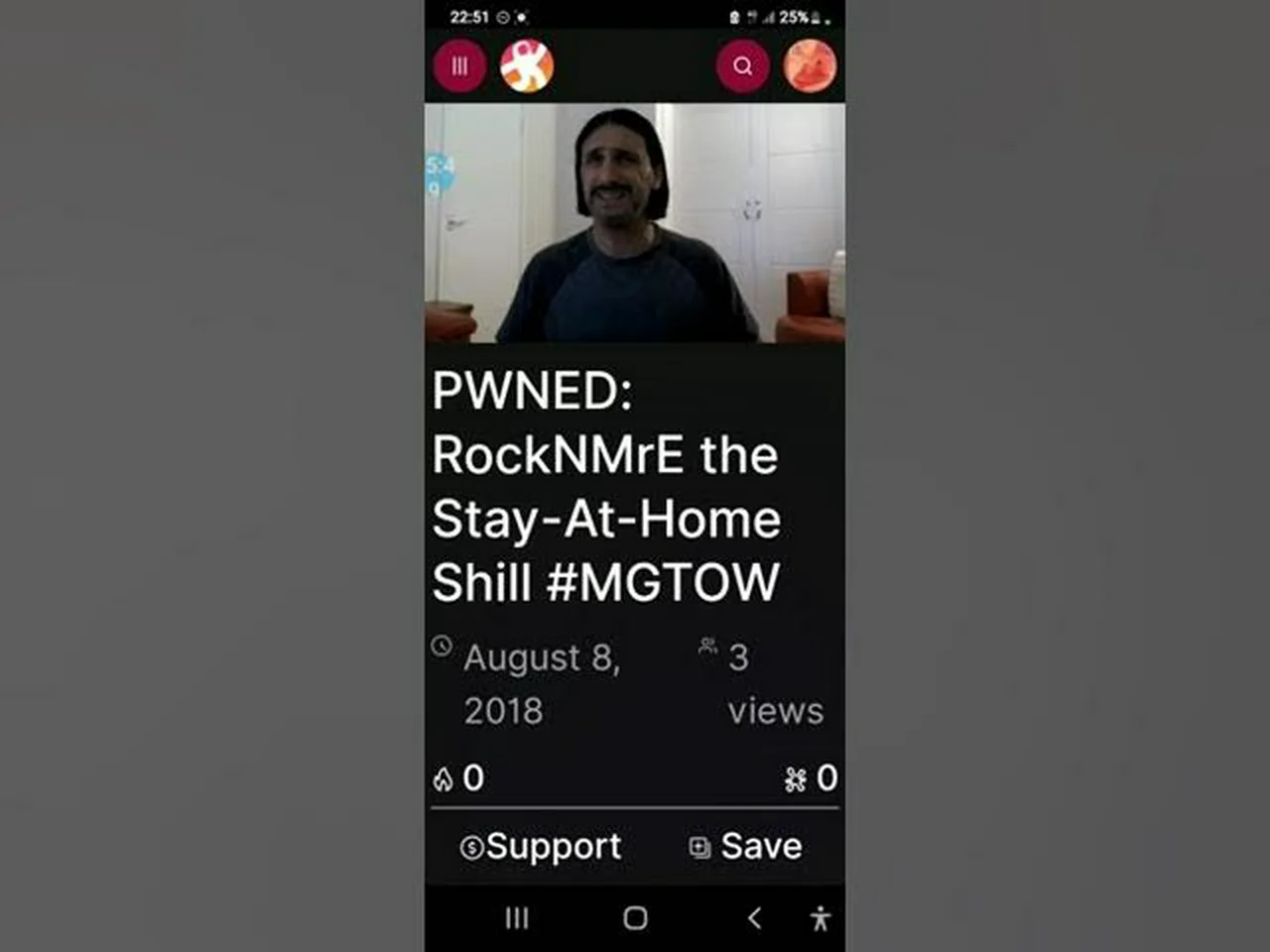Screen dimensions: 1270x952
Task: Open the user profile avatar
Action: click(810, 66)
